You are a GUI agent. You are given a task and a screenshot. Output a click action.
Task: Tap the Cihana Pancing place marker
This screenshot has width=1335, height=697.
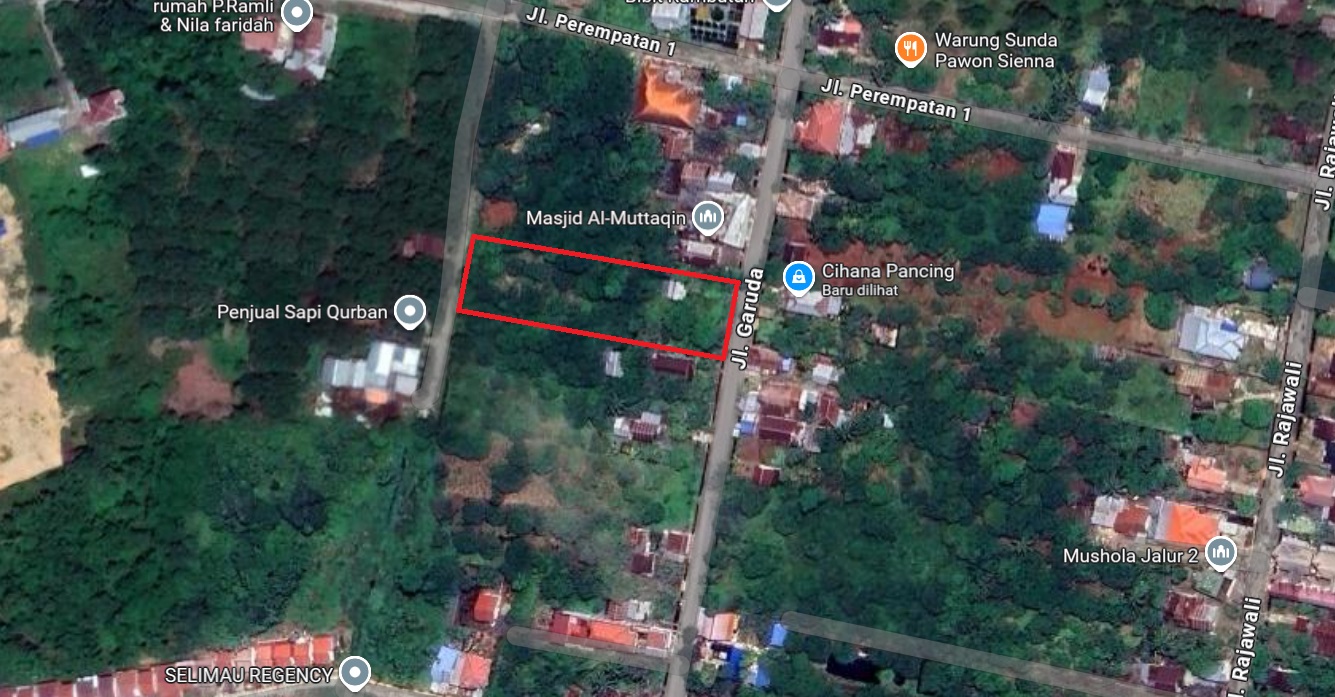pos(797,275)
